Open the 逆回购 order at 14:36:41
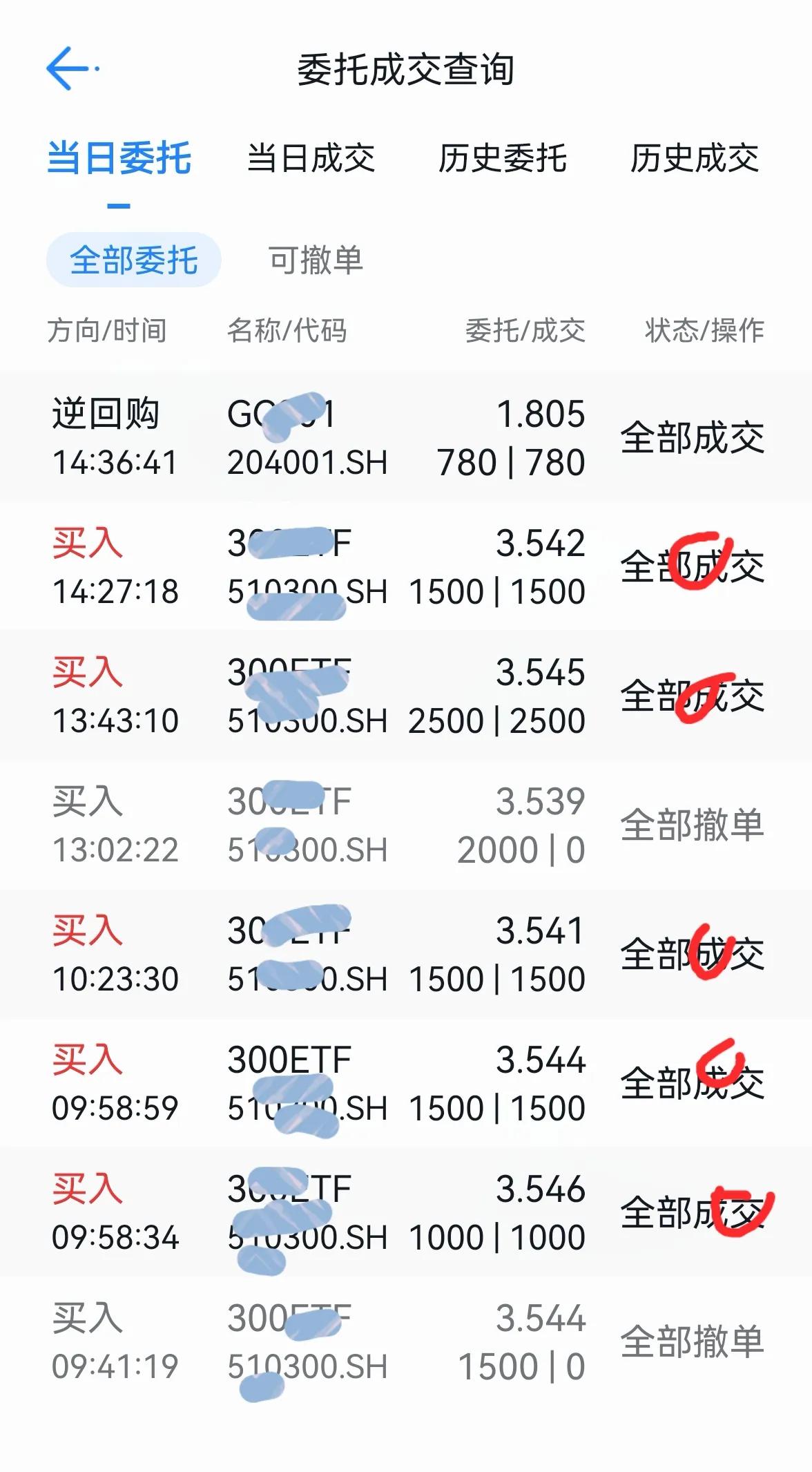The height and width of the screenshot is (1472, 812). tap(406, 437)
